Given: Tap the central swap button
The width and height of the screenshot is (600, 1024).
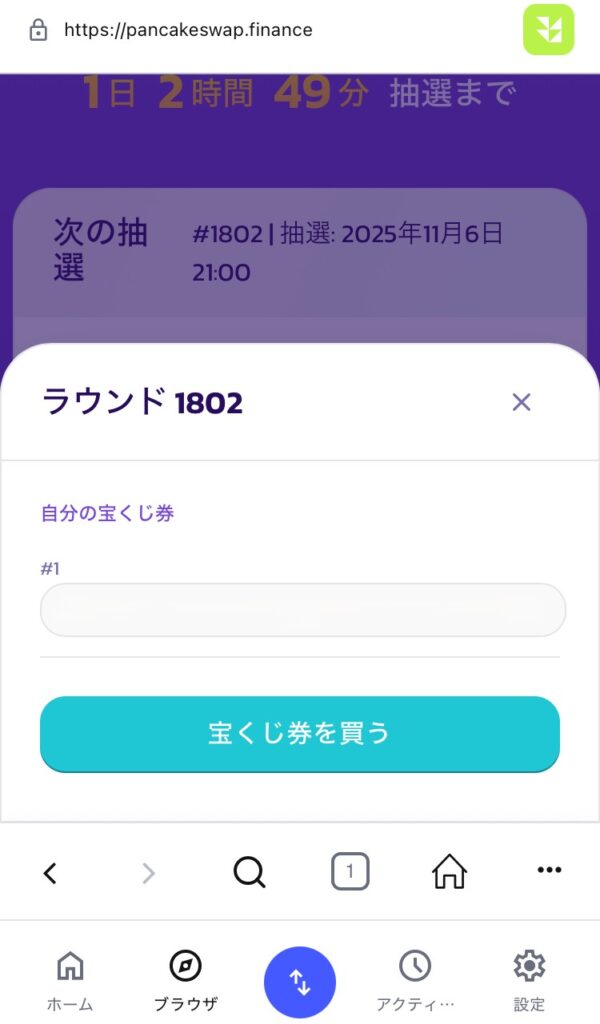Looking at the screenshot, I should tap(300, 982).
